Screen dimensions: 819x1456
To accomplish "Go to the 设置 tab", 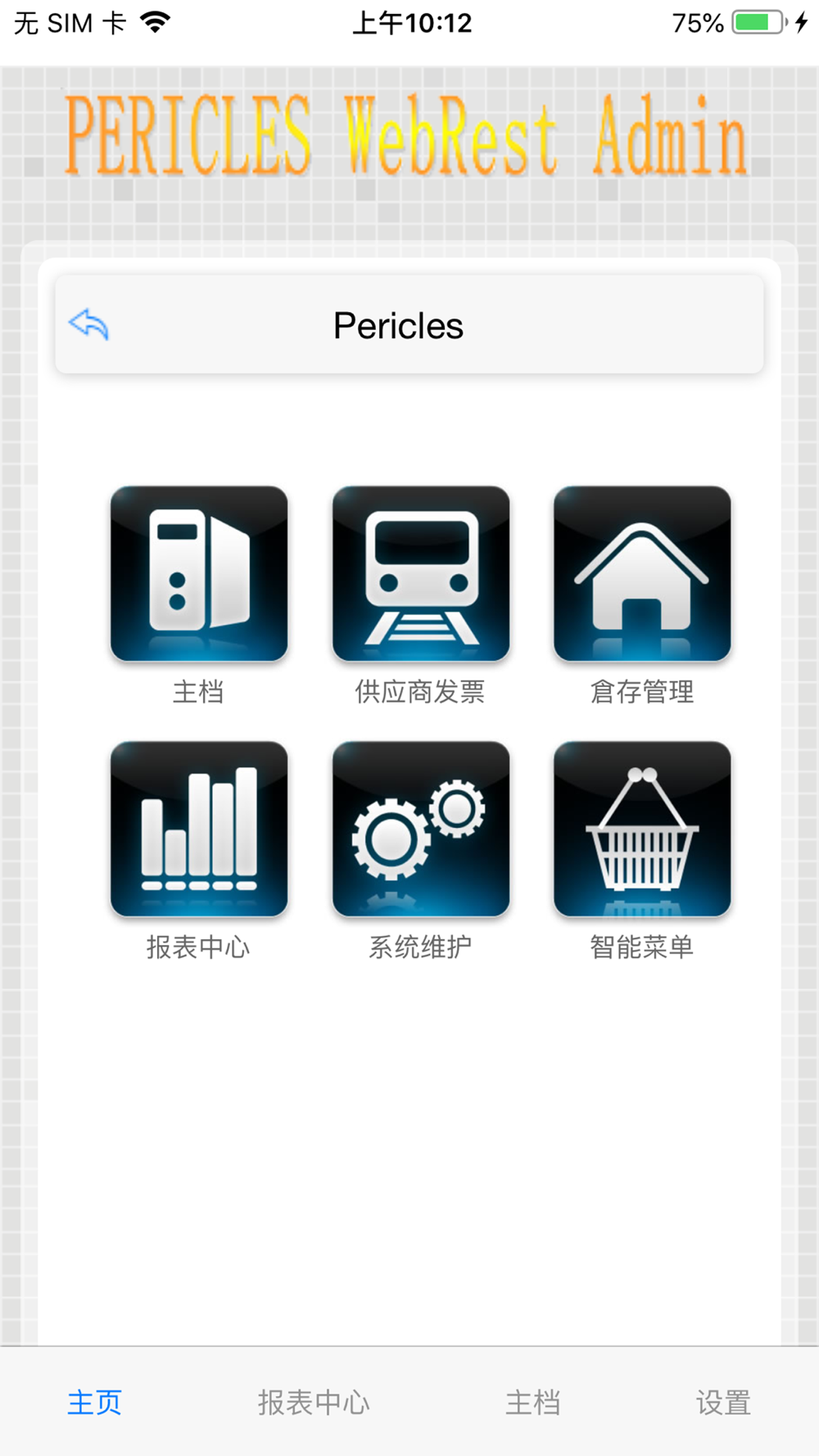I will [723, 1402].
